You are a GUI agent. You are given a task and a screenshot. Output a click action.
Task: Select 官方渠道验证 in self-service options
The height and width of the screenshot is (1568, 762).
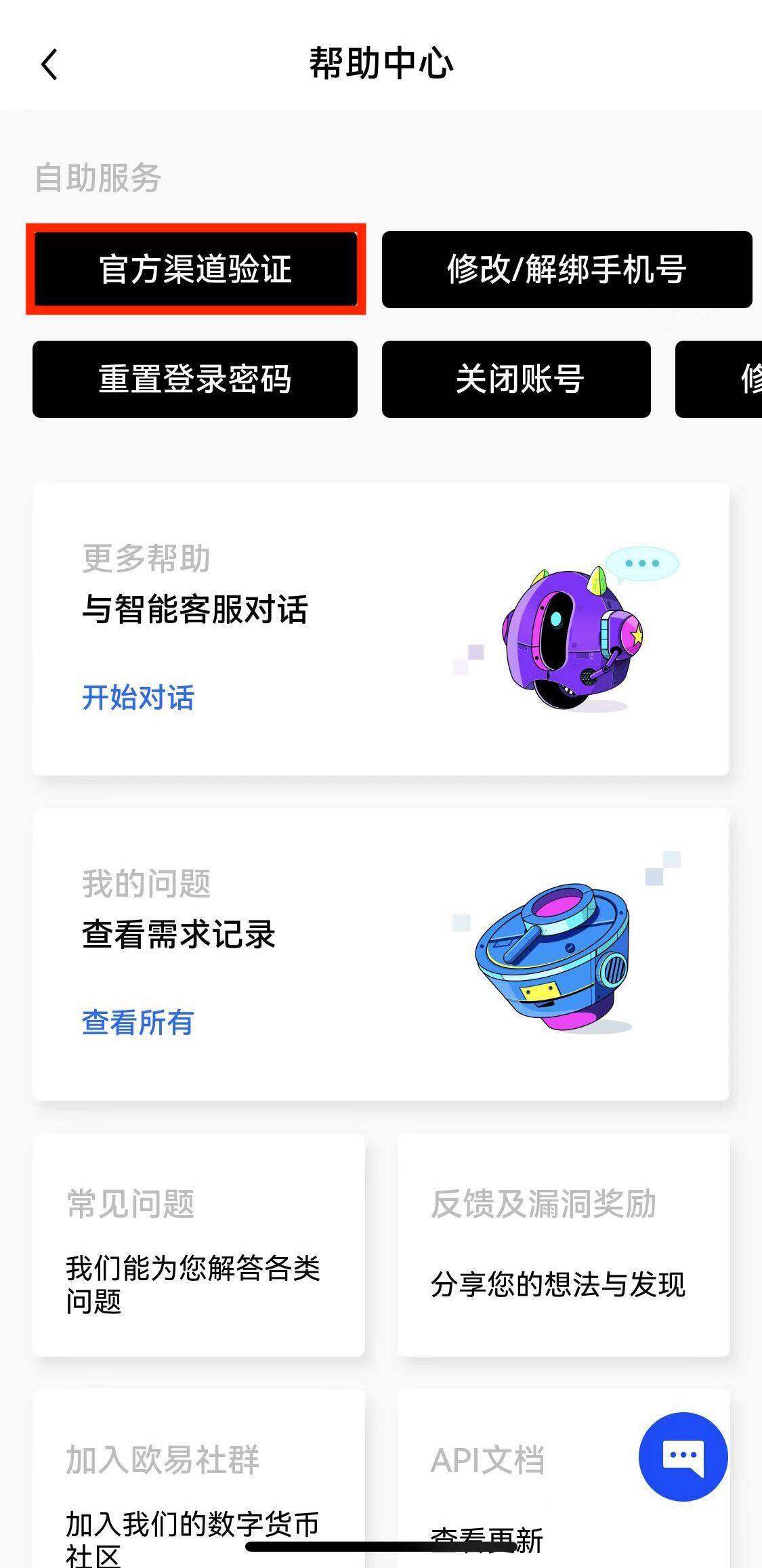[195, 269]
